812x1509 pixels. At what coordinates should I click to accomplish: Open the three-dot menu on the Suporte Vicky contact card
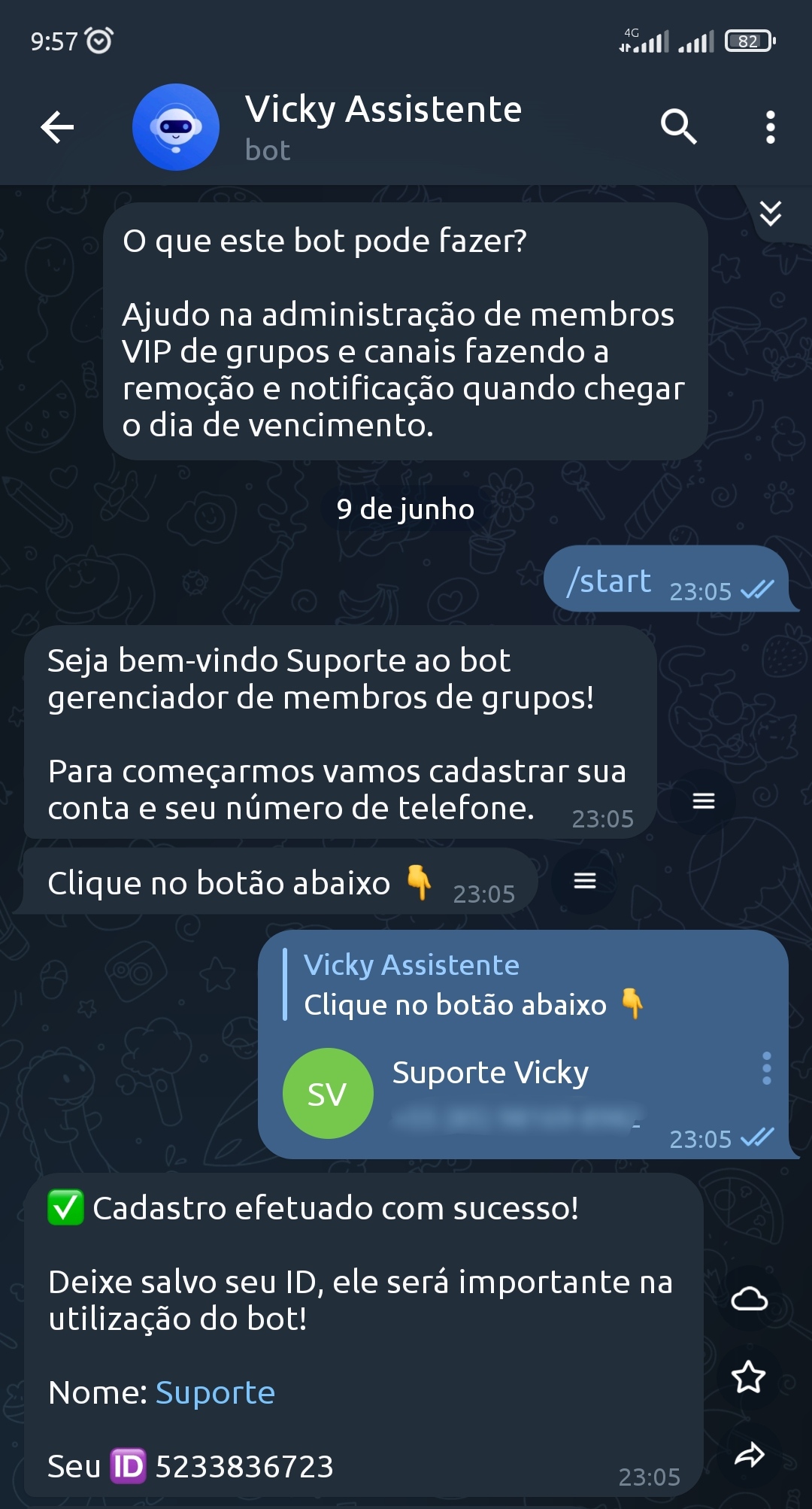[x=766, y=1068]
